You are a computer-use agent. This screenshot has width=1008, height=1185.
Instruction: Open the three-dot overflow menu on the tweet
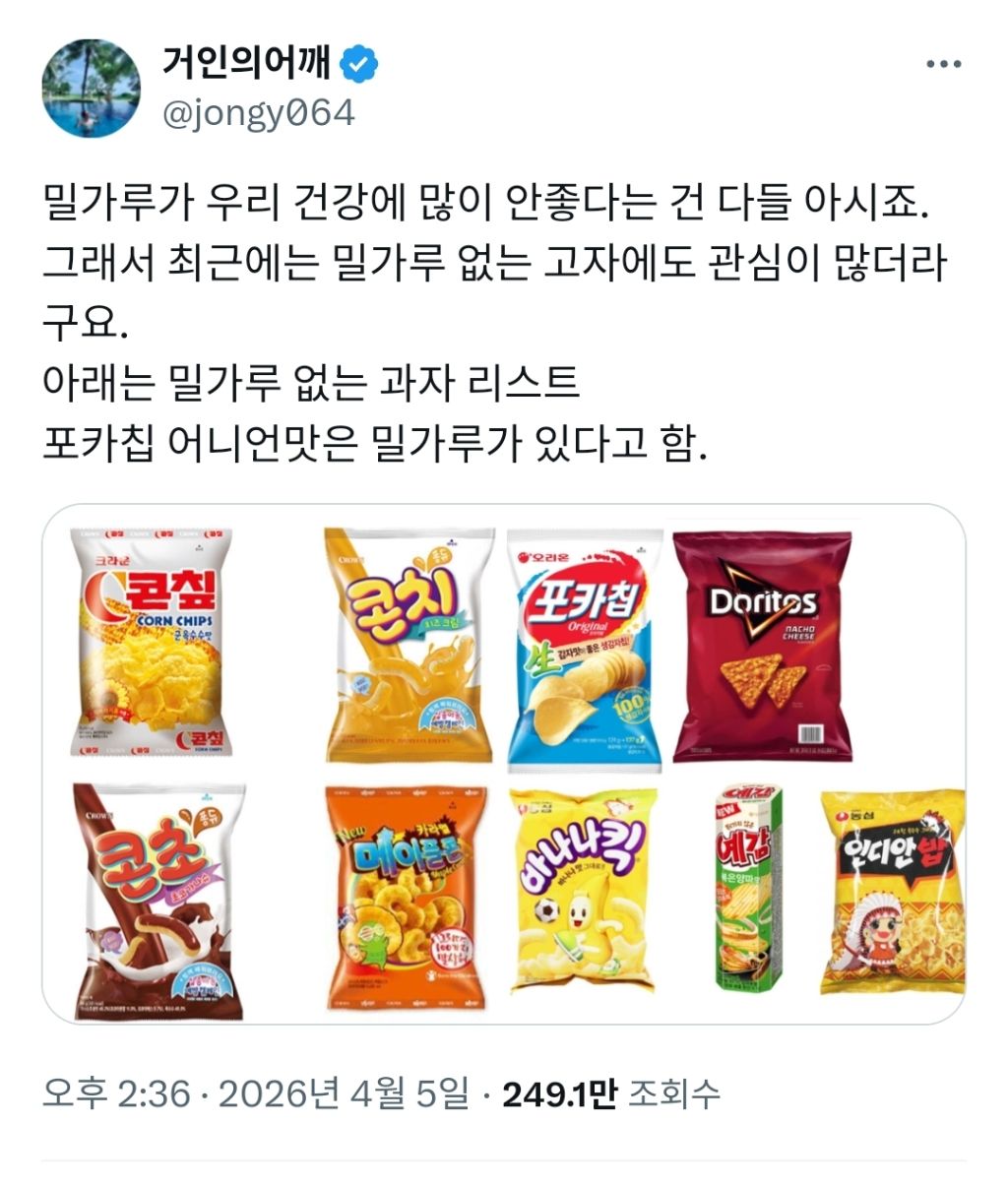pos(944,65)
